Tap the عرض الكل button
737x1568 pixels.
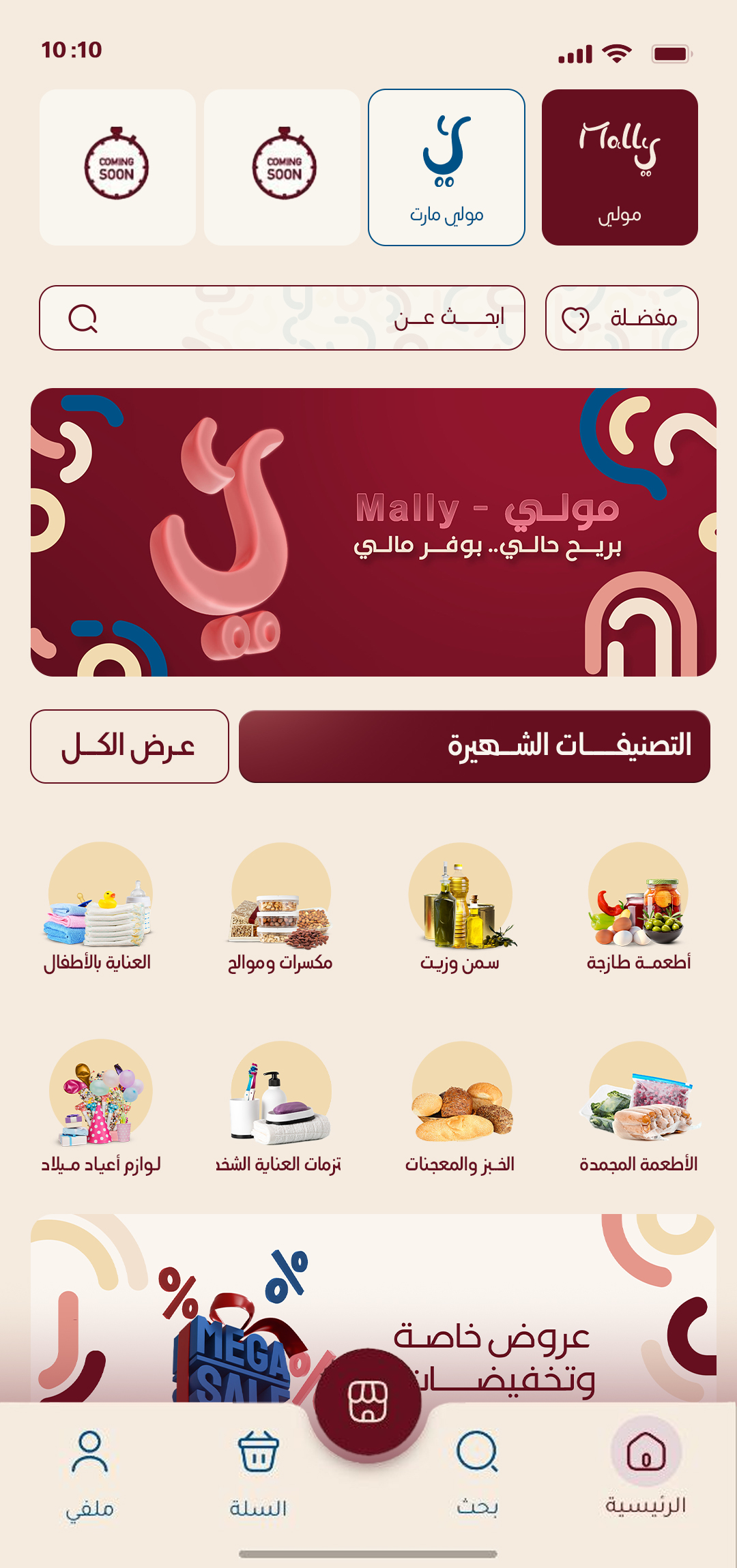pyautogui.click(x=130, y=747)
